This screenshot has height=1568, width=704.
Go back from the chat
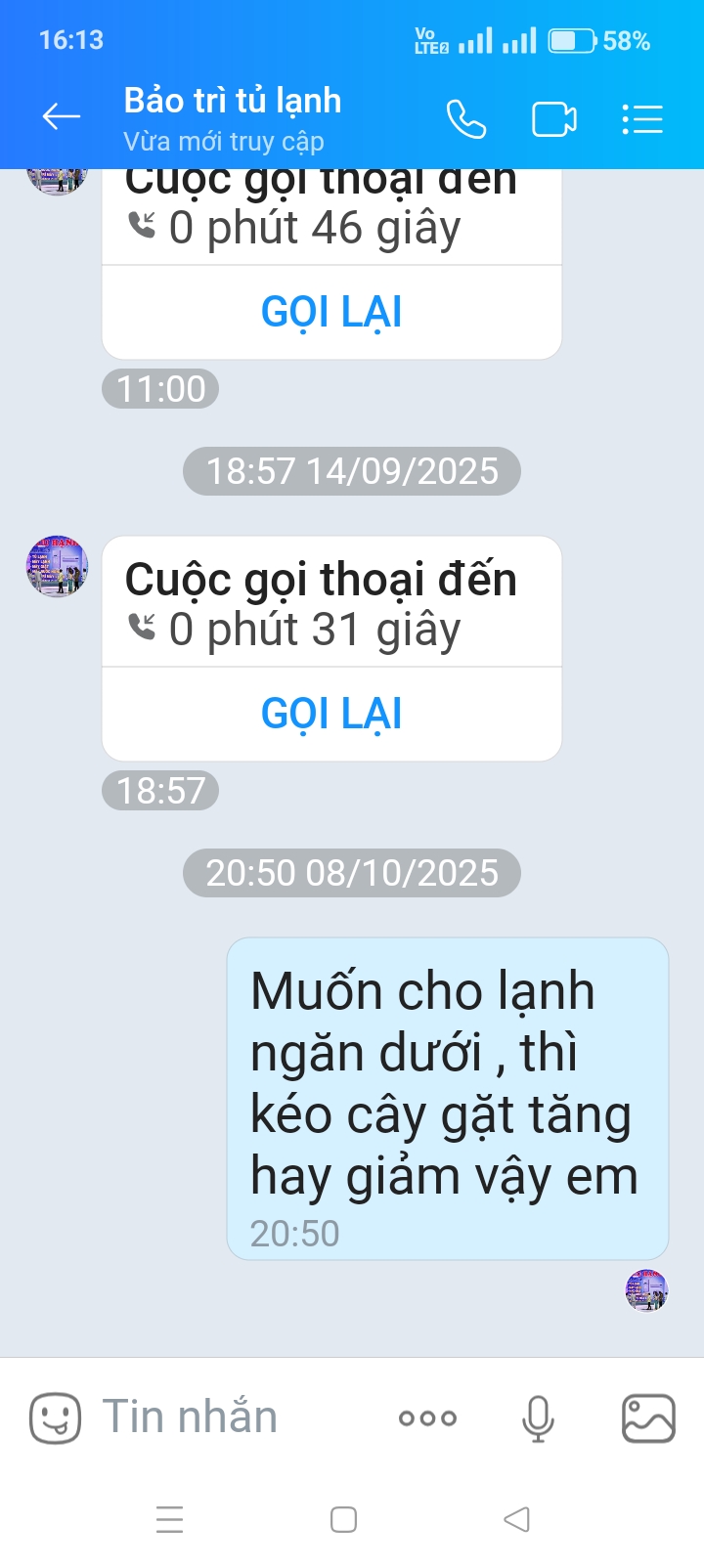click(61, 117)
